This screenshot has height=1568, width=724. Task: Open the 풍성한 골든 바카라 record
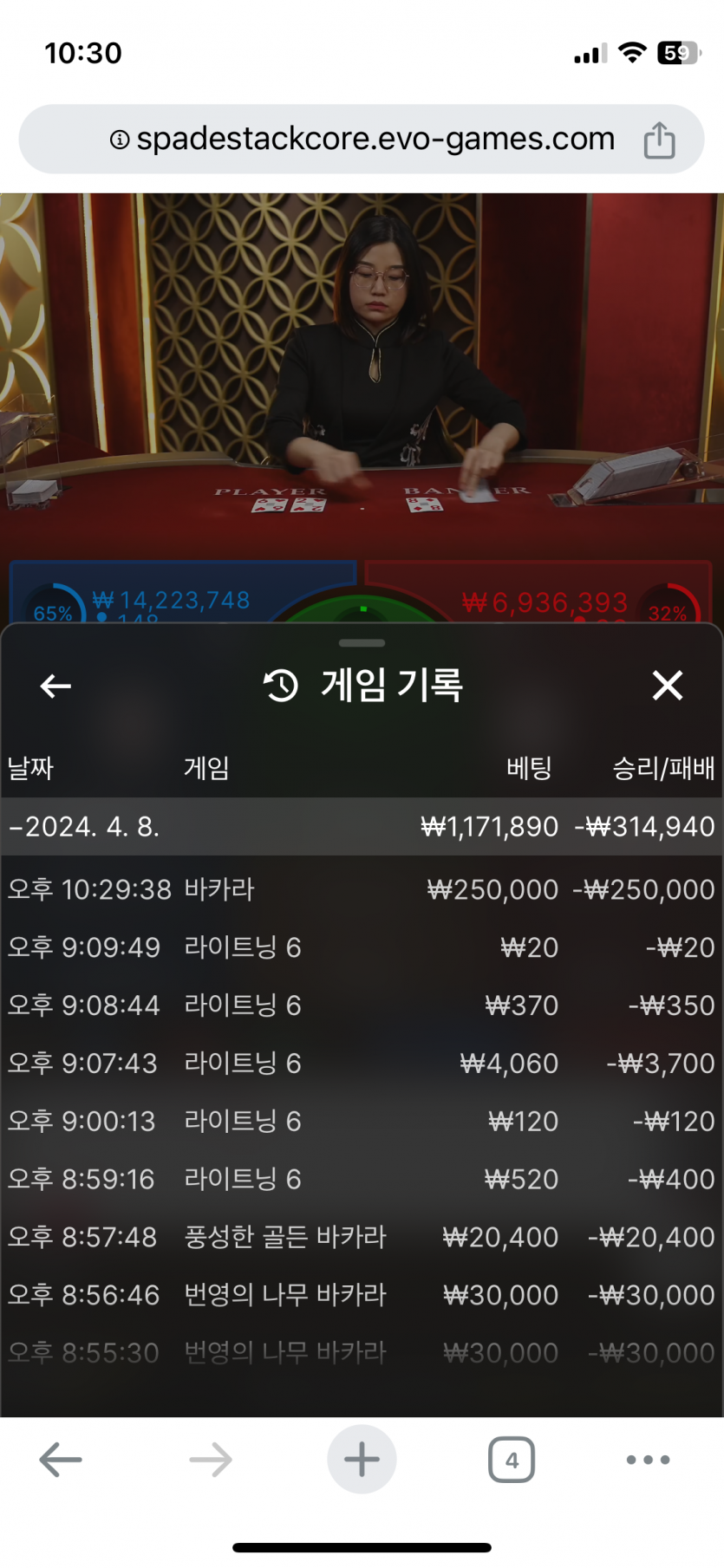[361, 1238]
